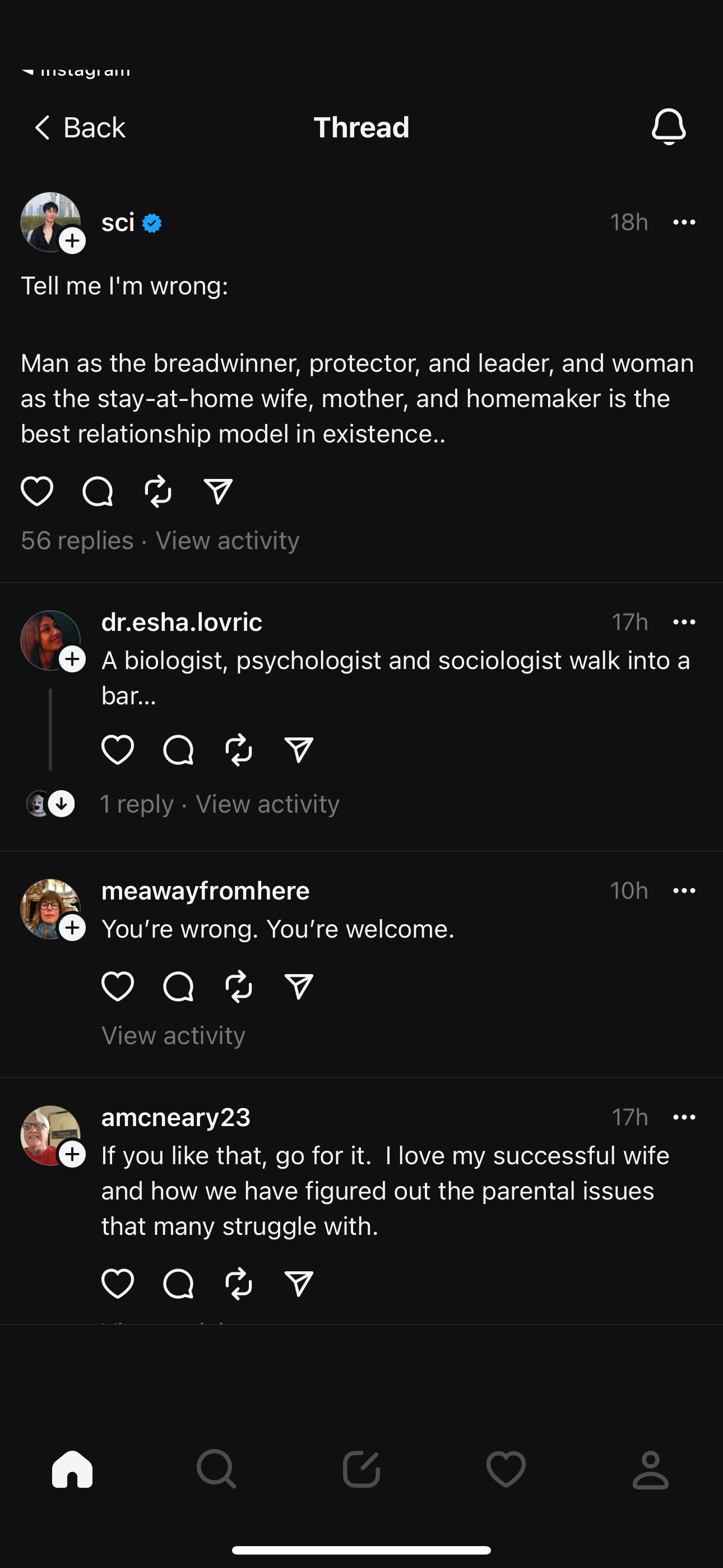Comment on meawayfromhere's reply
723x1568 pixels.
[178, 986]
